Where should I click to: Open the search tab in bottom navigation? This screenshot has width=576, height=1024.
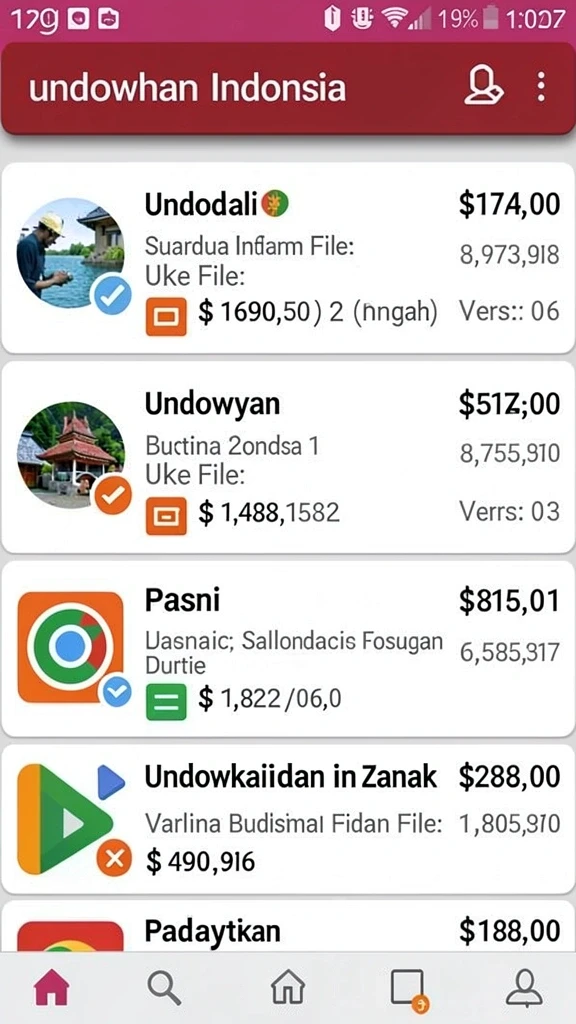164,987
